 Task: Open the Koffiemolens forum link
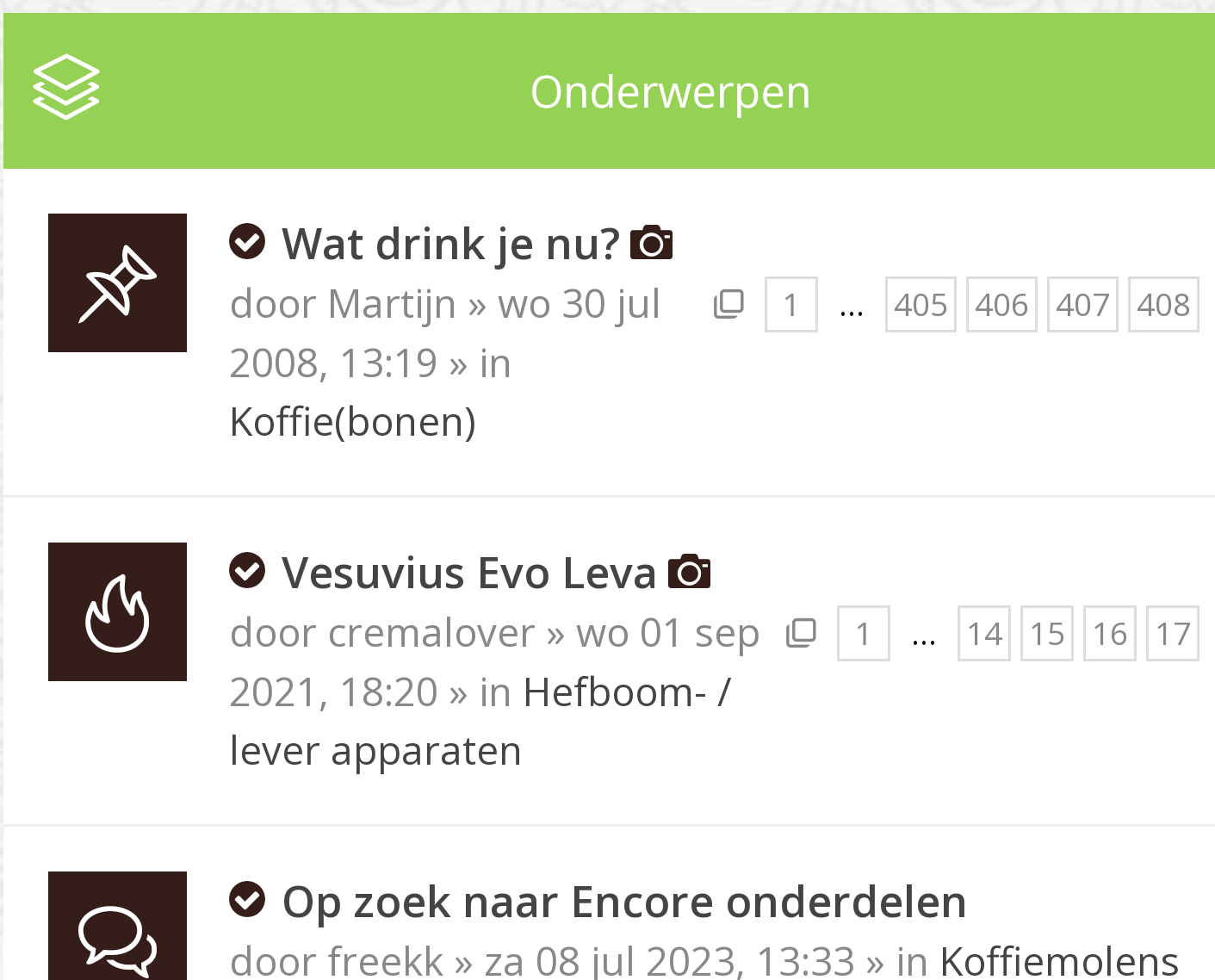click(x=1058, y=959)
